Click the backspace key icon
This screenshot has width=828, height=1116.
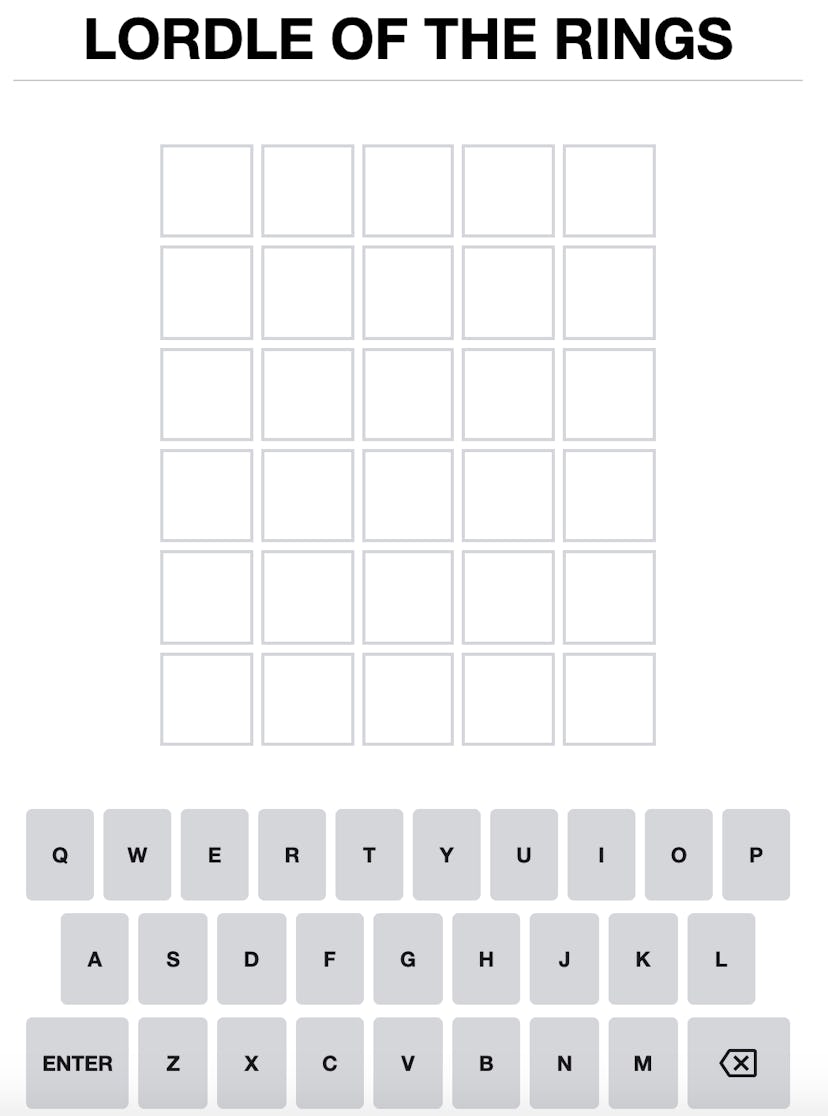(737, 1062)
